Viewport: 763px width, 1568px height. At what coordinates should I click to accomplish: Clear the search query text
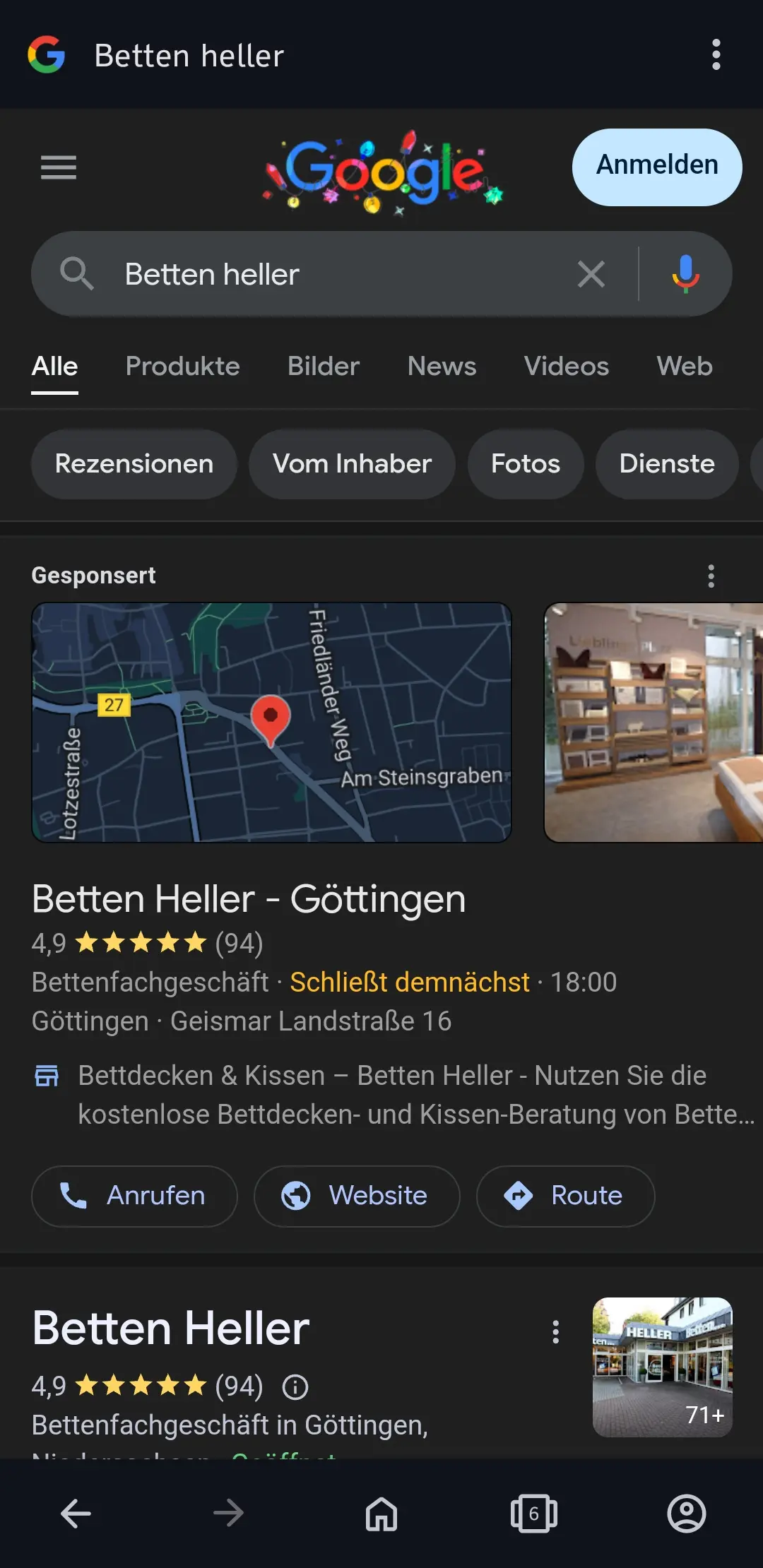pyautogui.click(x=591, y=274)
